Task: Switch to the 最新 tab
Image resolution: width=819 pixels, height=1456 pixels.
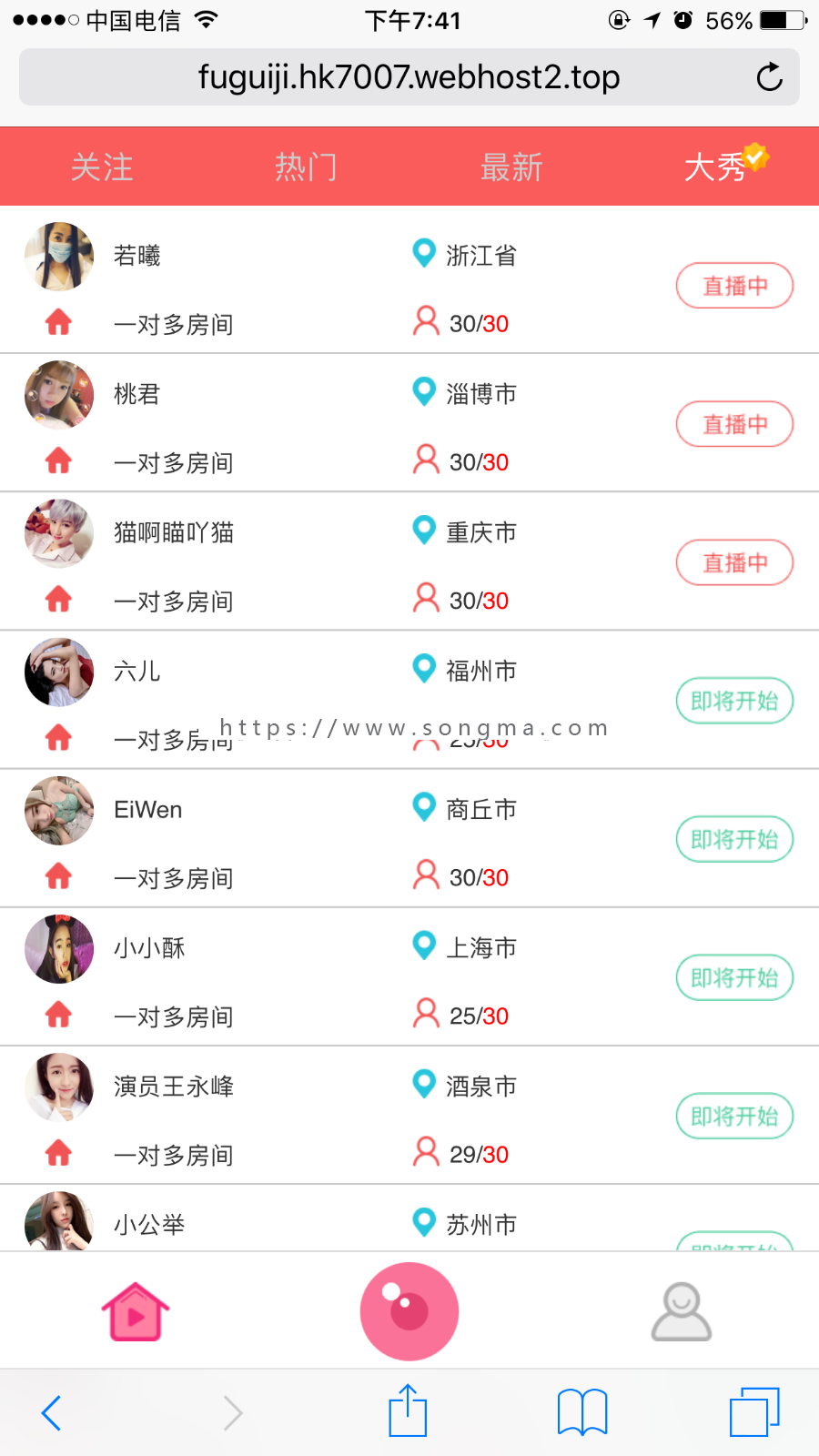Action: [511, 167]
